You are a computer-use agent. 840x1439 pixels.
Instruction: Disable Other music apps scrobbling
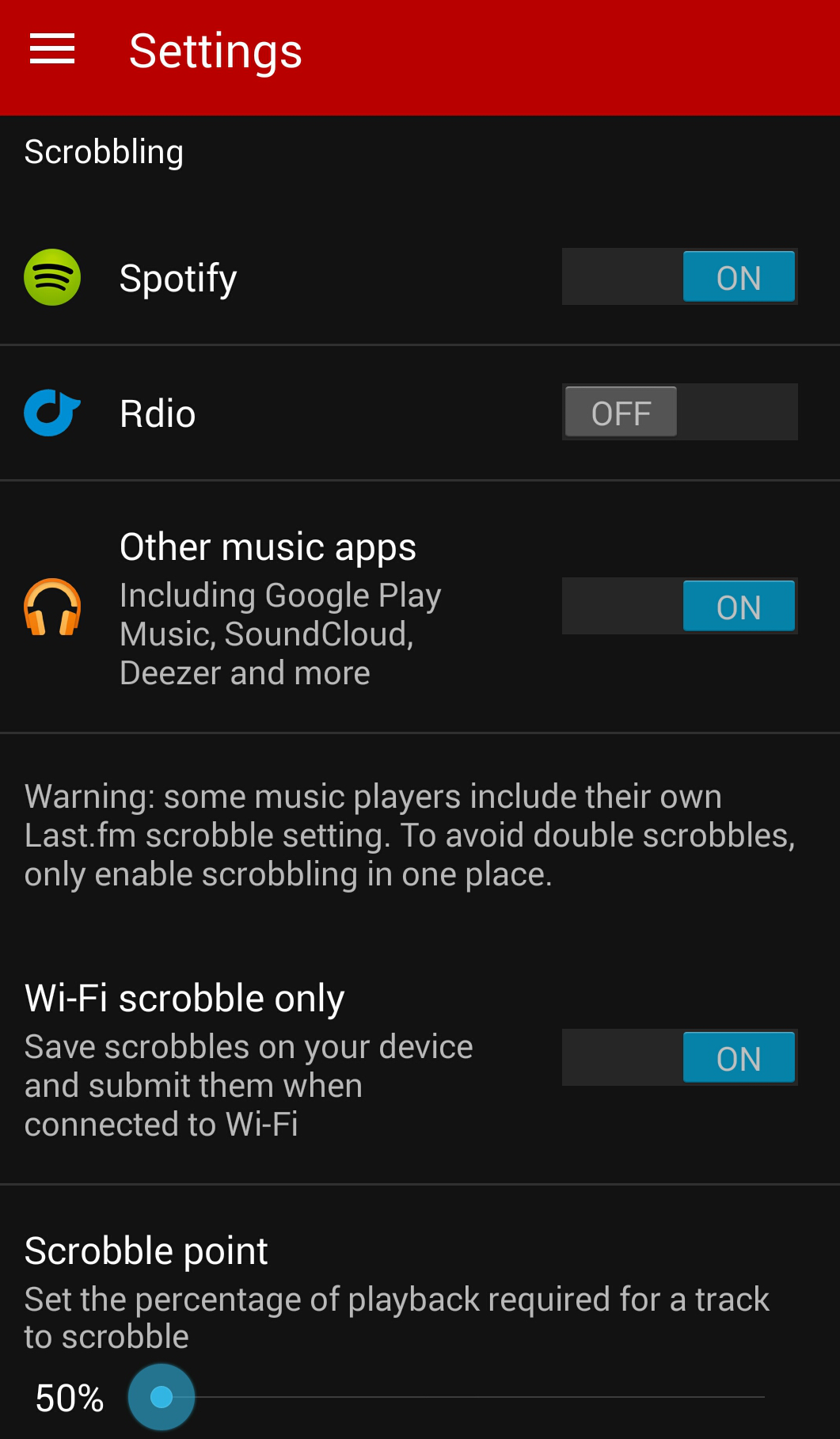(x=679, y=606)
